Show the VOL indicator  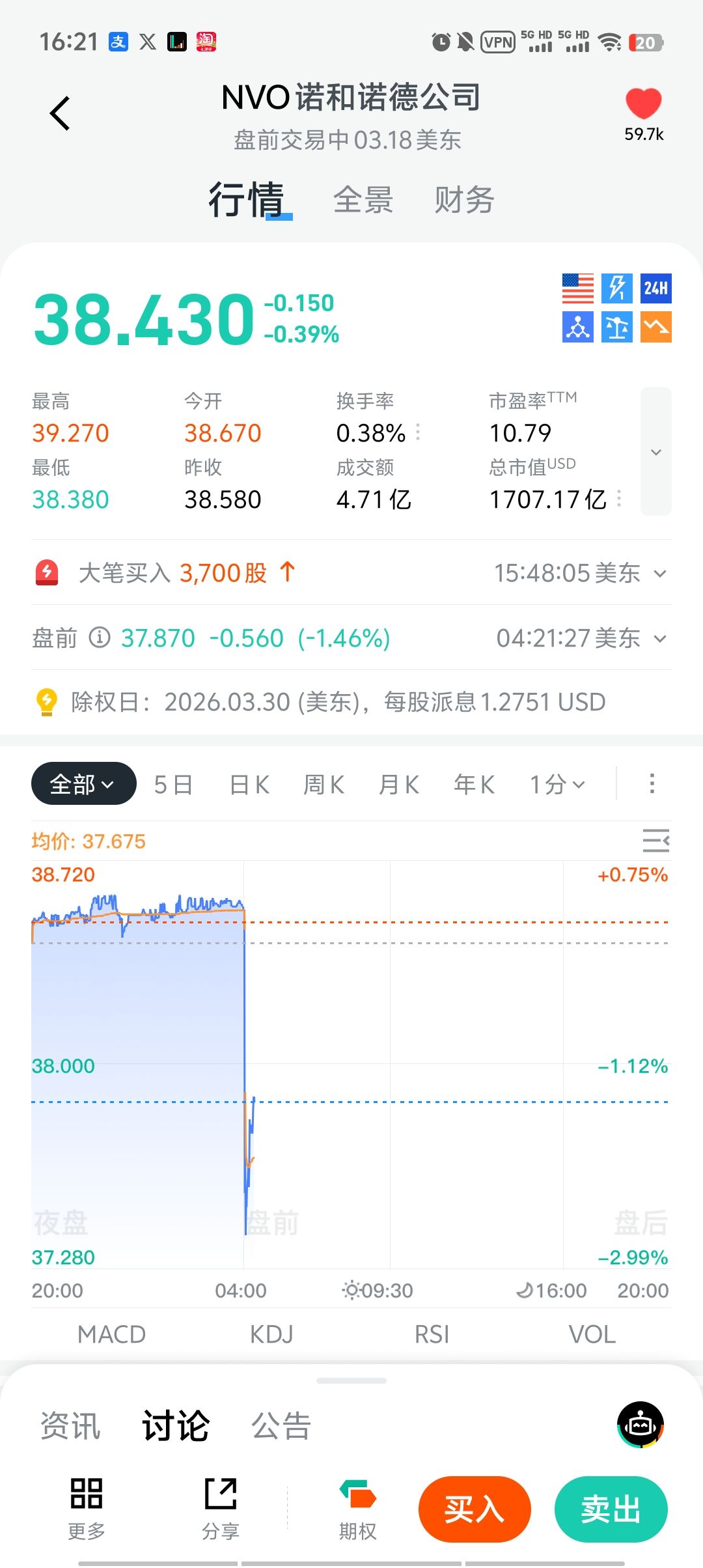click(592, 1334)
